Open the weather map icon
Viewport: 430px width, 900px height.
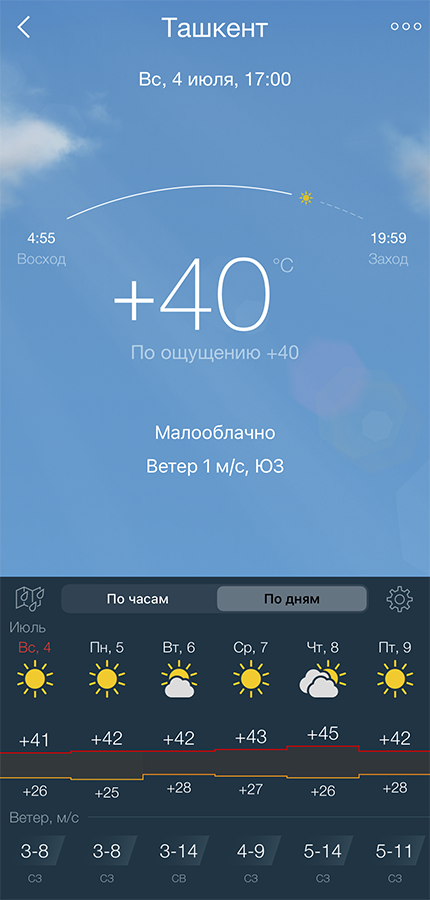(30, 599)
